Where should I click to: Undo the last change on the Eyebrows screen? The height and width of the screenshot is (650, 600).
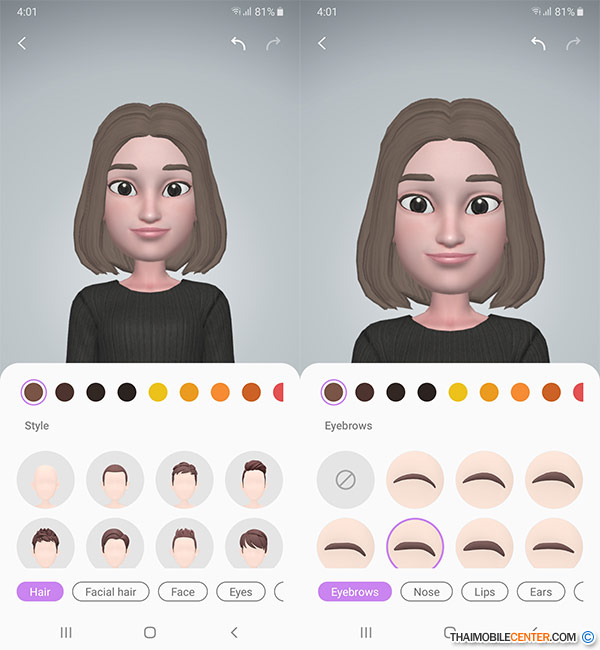(x=538, y=44)
